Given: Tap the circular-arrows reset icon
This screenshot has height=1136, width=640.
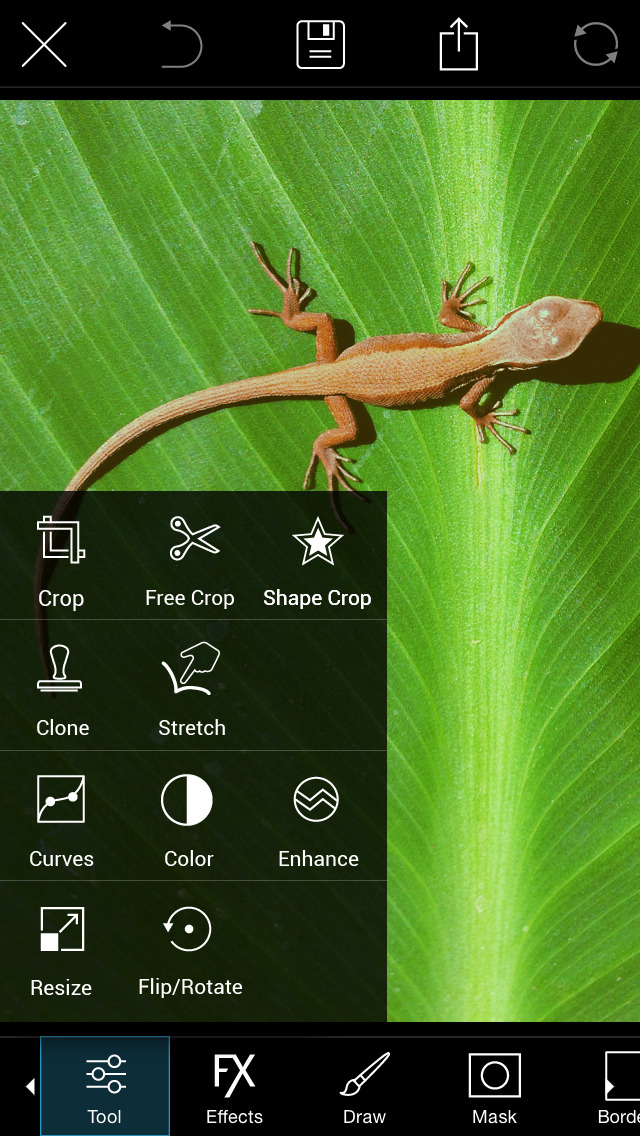Looking at the screenshot, I should click(x=595, y=46).
